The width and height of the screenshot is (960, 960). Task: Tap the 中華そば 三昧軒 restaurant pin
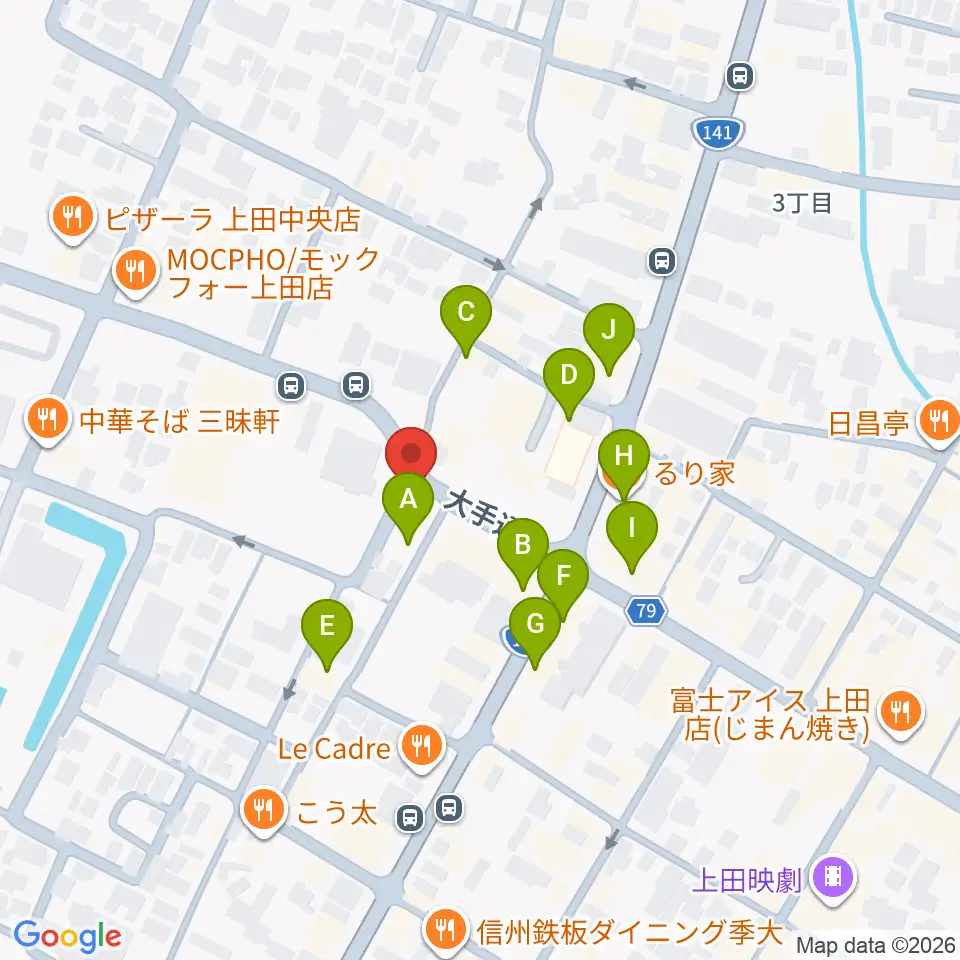point(48,421)
